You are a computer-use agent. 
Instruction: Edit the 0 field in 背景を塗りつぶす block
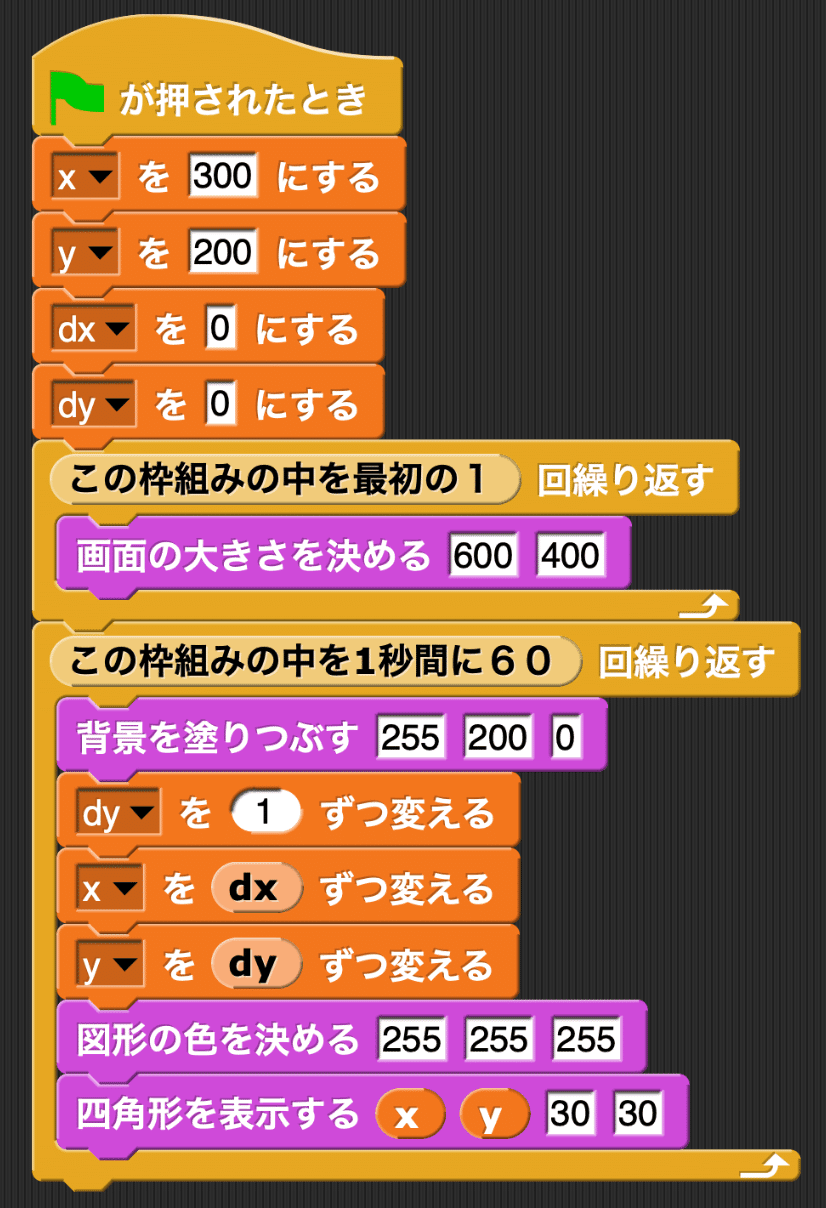565,738
